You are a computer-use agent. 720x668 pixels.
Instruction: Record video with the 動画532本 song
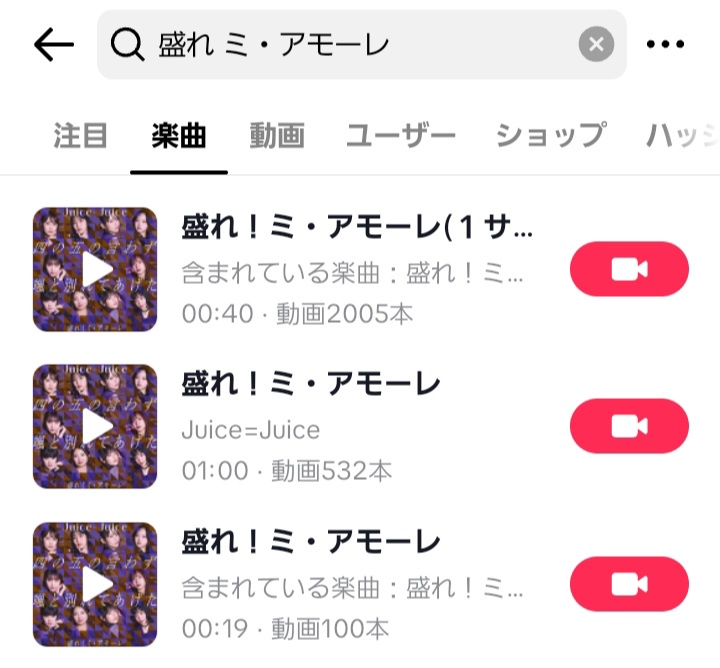tap(629, 426)
